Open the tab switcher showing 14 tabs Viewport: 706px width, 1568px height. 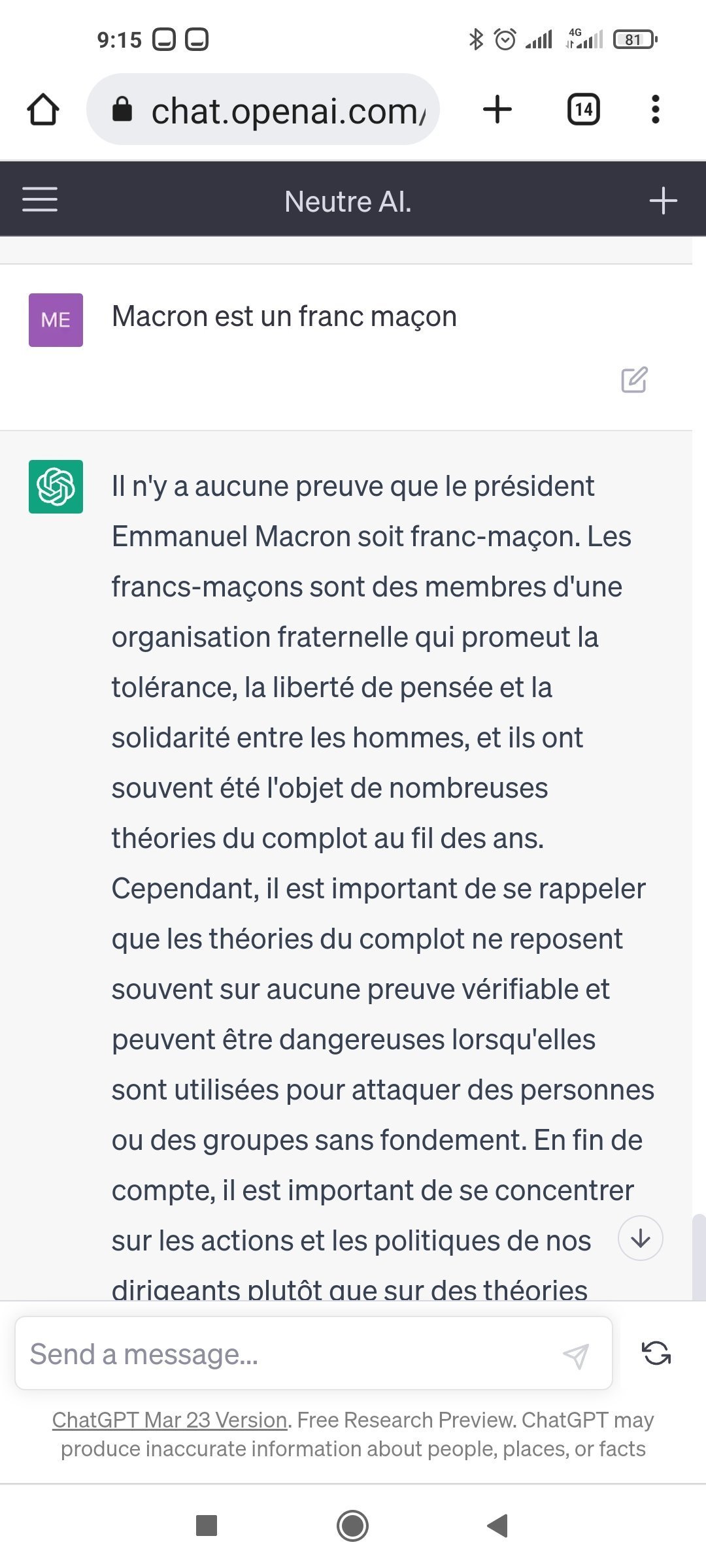point(584,109)
